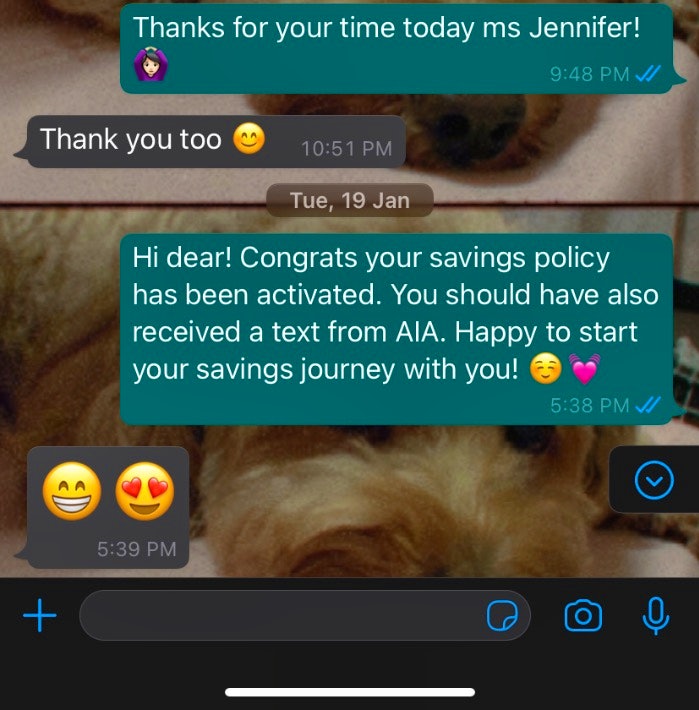The image size is (699, 710).
Task: Tap the message input field
Action: (x=280, y=616)
